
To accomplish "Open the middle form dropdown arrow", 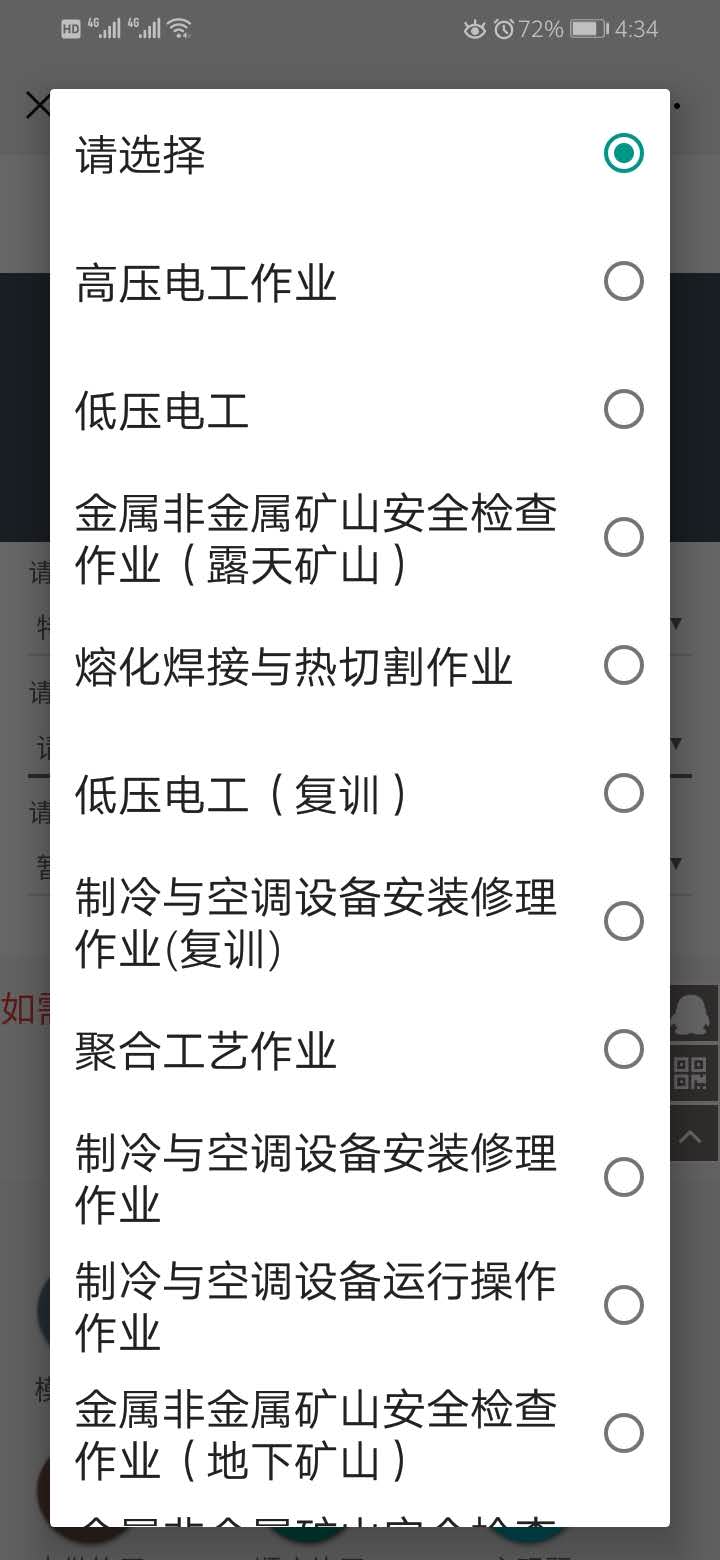I will (x=676, y=743).
